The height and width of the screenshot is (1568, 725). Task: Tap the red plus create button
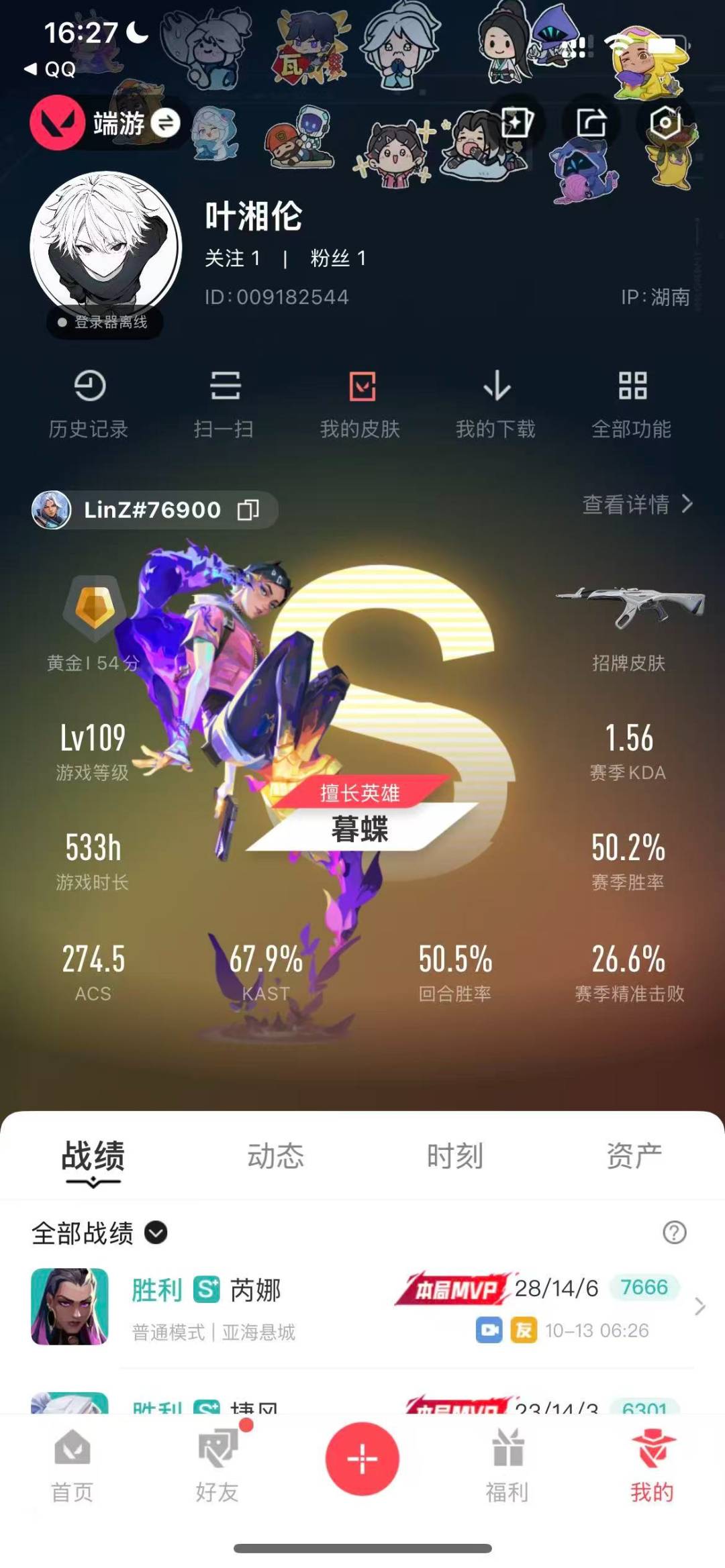pyautogui.click(x=362, y=1459)
